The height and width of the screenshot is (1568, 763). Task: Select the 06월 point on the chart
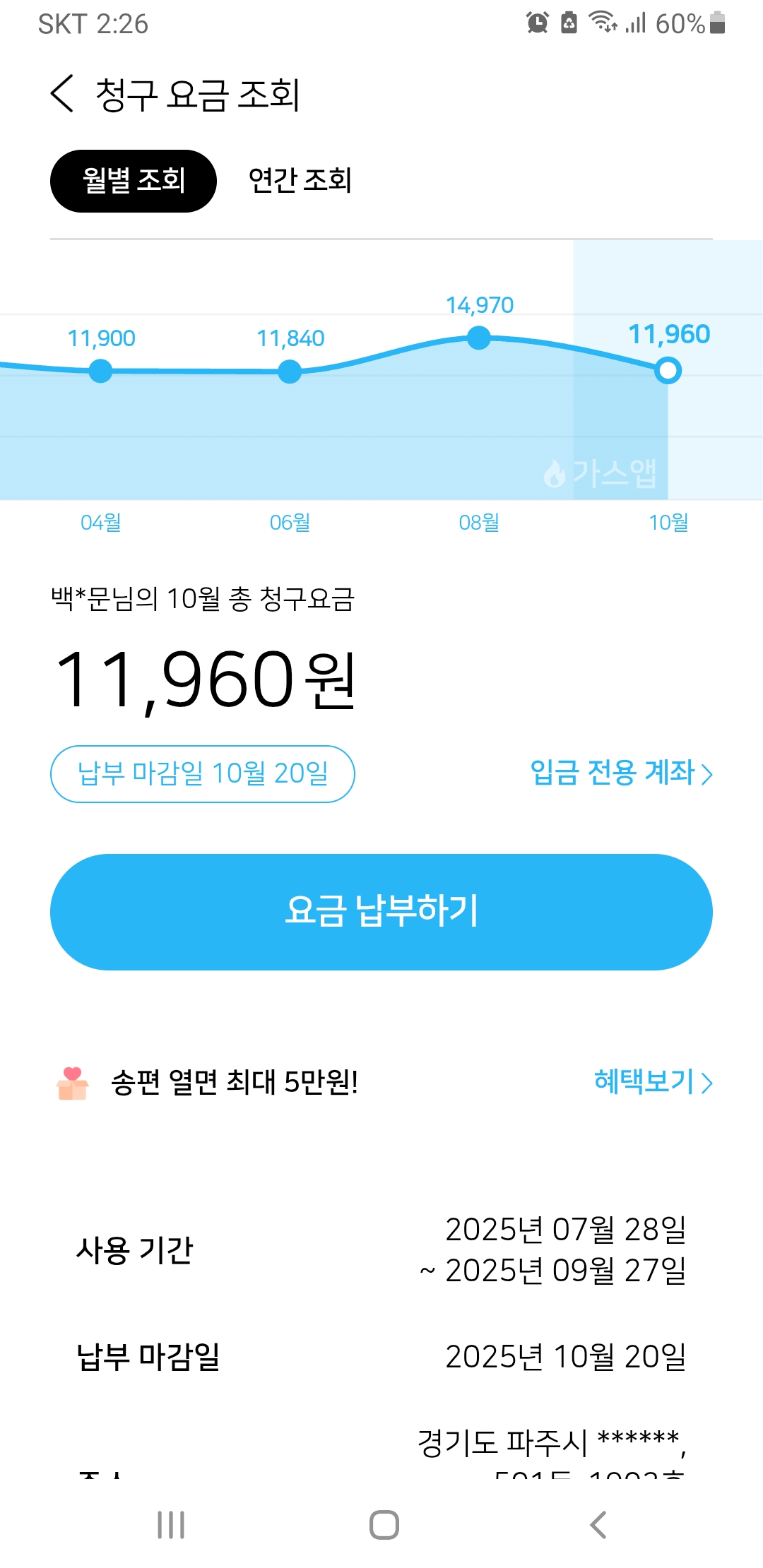coord(290,372)
